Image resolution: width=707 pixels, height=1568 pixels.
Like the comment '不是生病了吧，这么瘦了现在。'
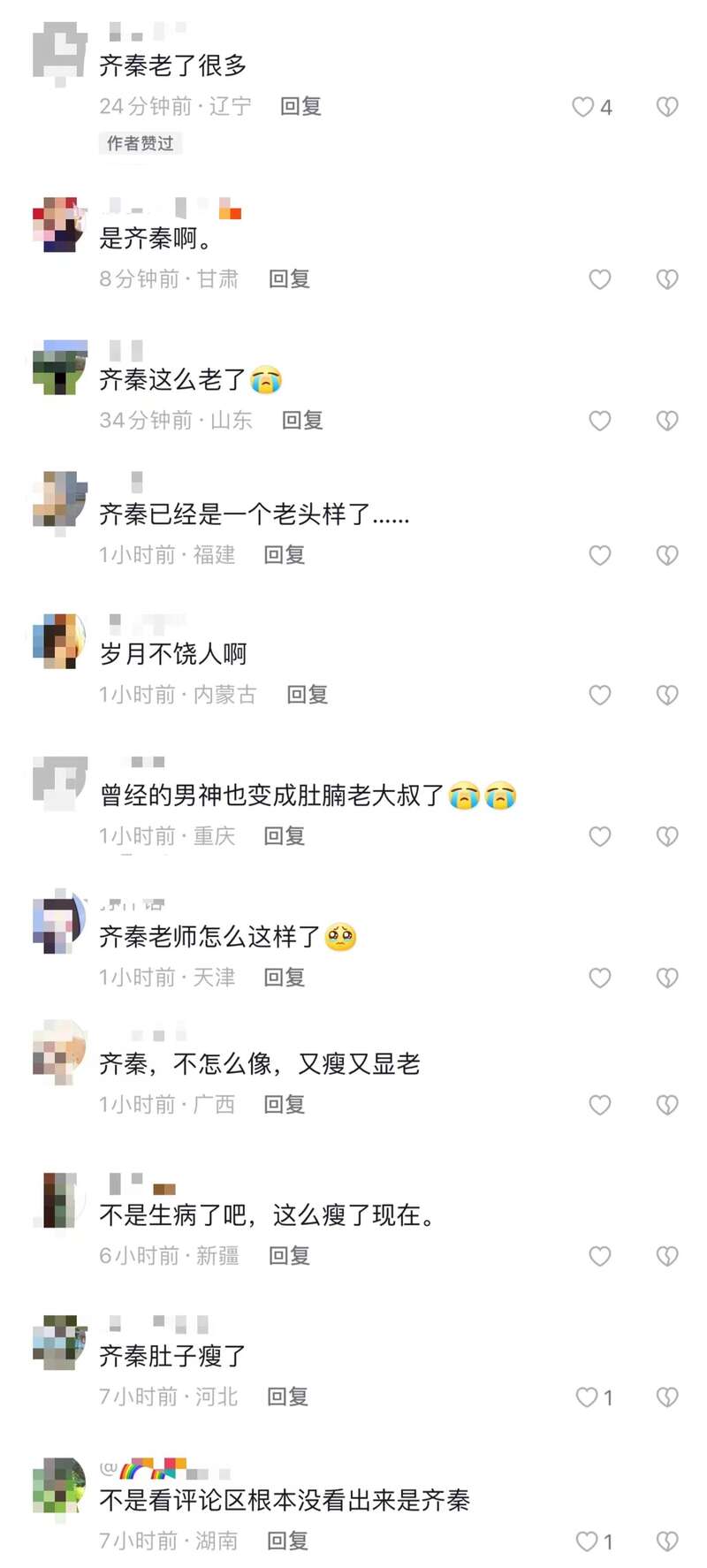point(600,1256)
